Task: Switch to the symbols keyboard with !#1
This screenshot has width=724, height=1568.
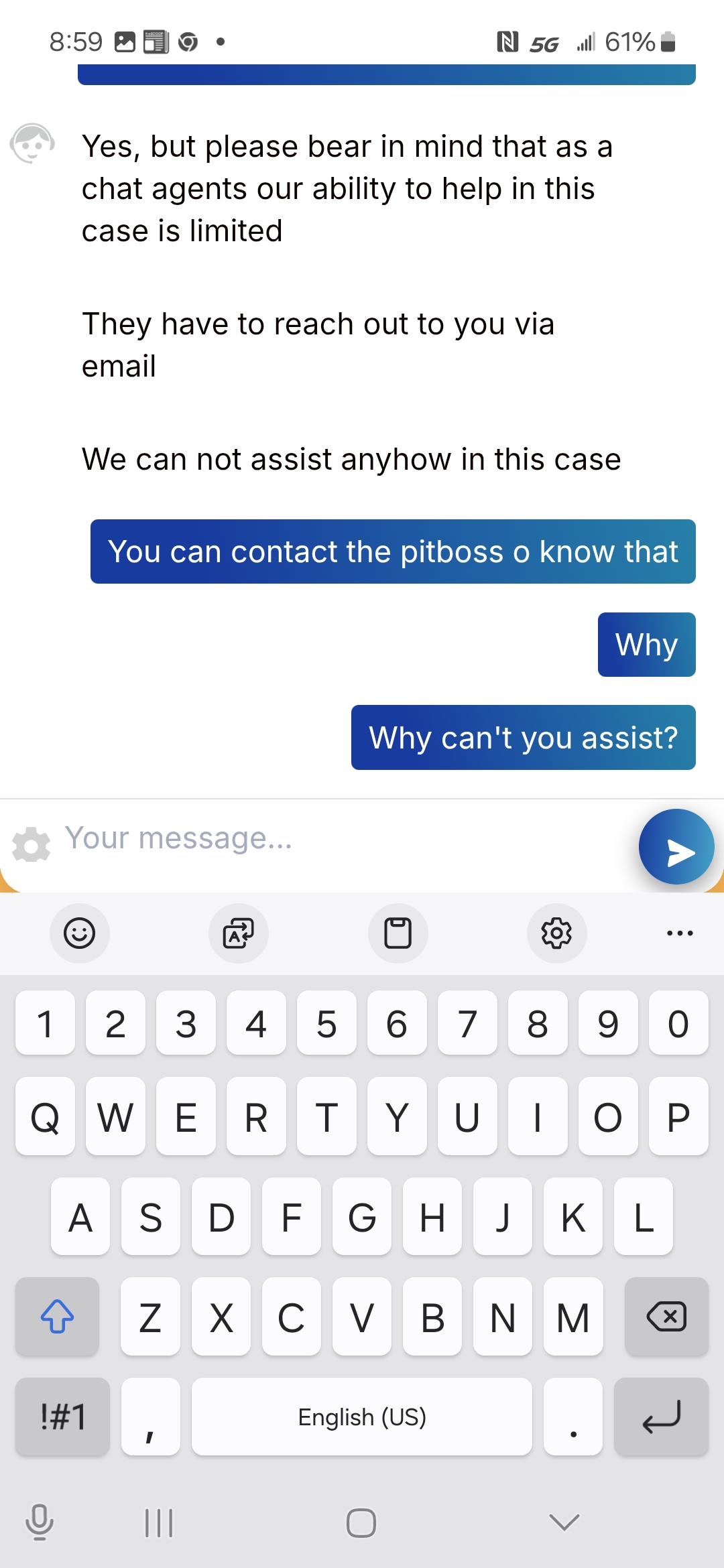Action: [x=62, y=1417]
